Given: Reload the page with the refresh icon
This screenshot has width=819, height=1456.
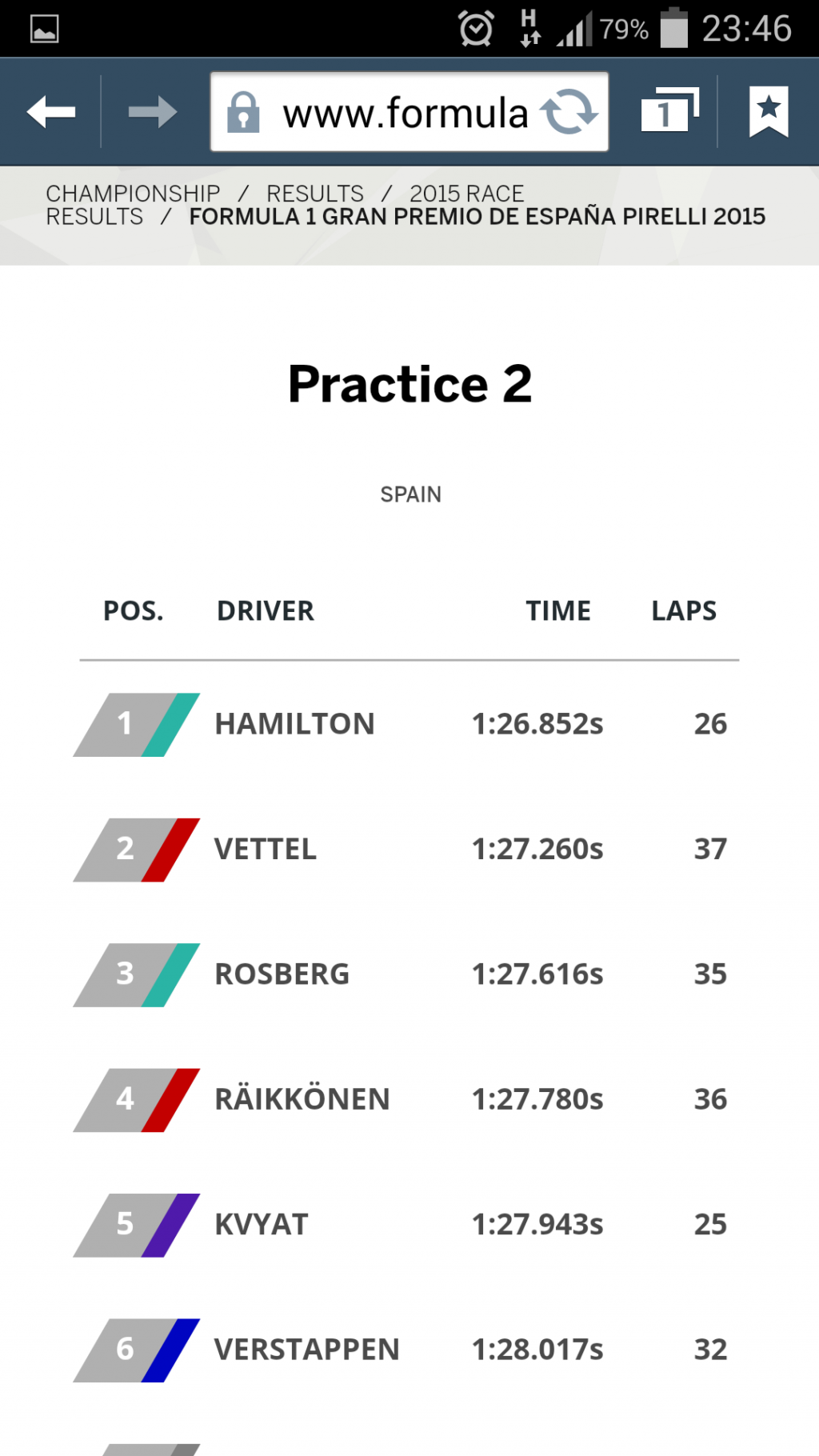Looking at the screenshot, I should point(569,112).
